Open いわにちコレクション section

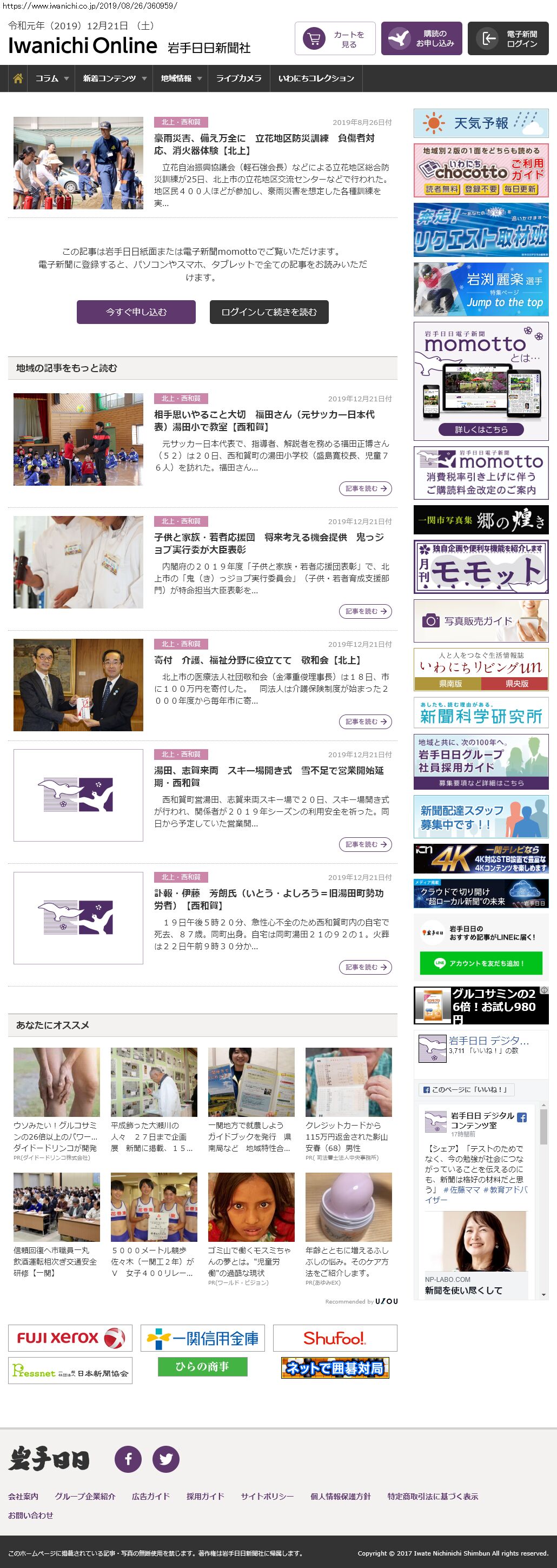[316, 78]
